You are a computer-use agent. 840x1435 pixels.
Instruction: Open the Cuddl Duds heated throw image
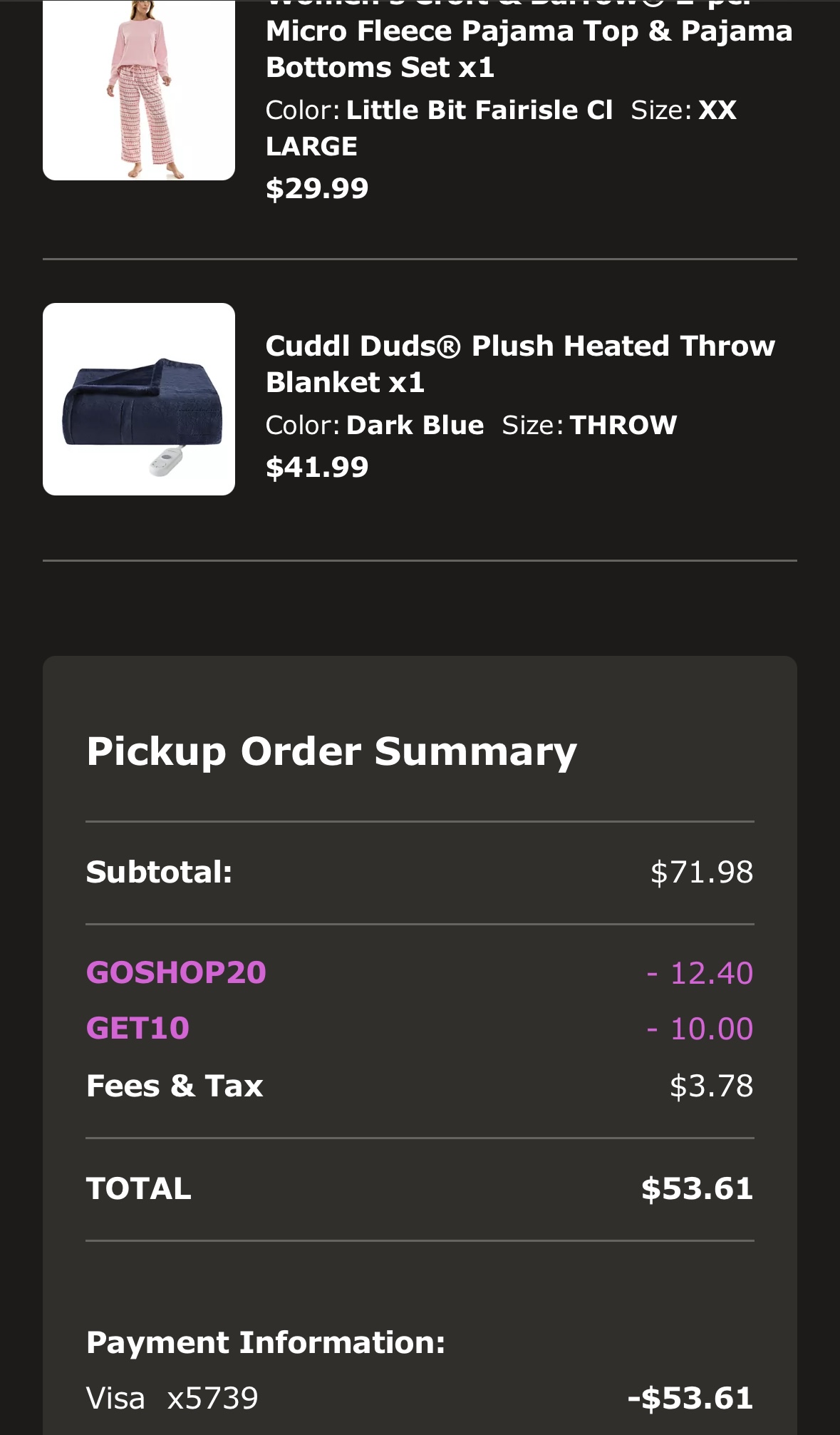coord(139,399)
